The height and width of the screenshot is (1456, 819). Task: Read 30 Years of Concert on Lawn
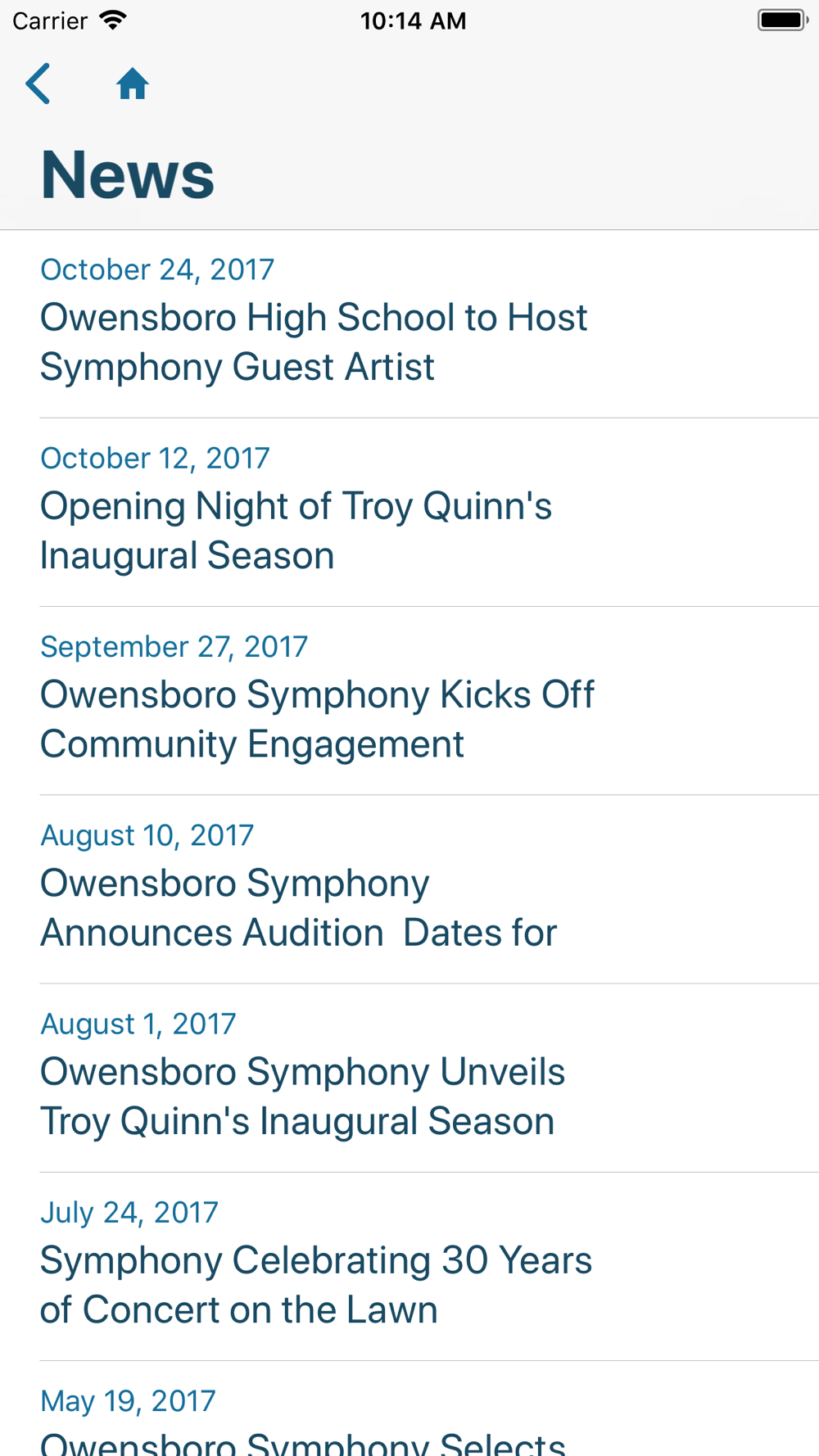pos(409,1267)
